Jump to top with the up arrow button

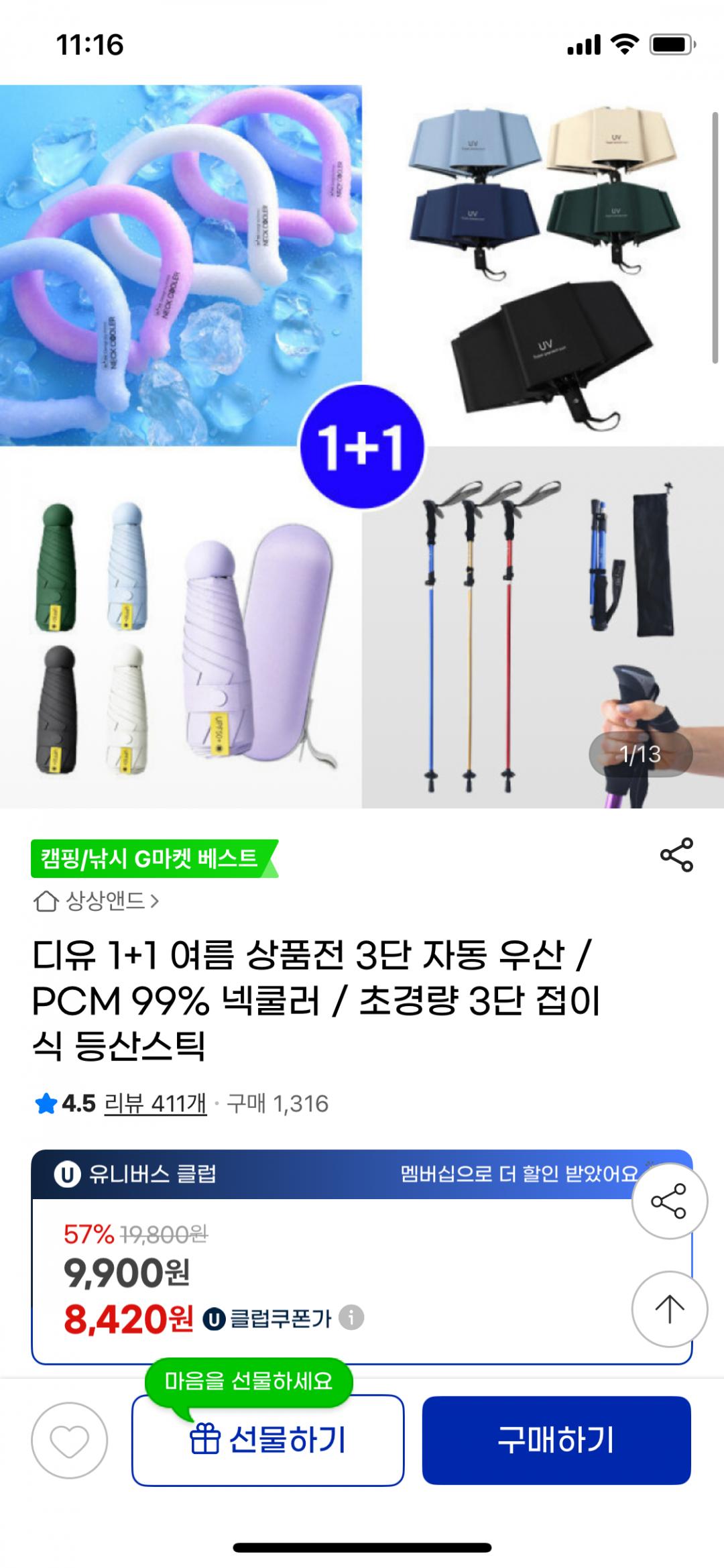(669, 1308)
